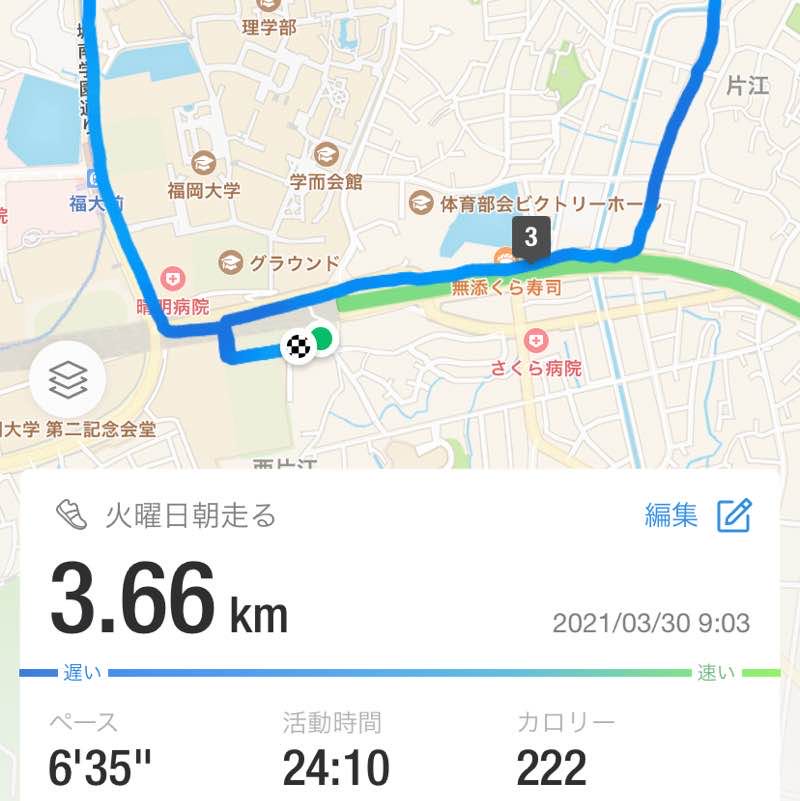Click the kilometer 3 route marker
The image size is (800, 801).
[x=532, y=238]
